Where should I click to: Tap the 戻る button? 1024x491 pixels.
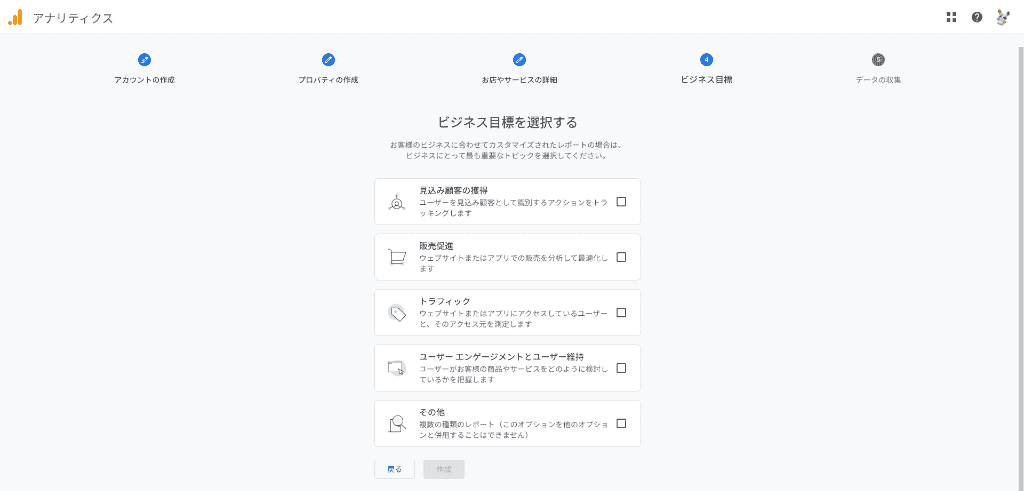394,469
